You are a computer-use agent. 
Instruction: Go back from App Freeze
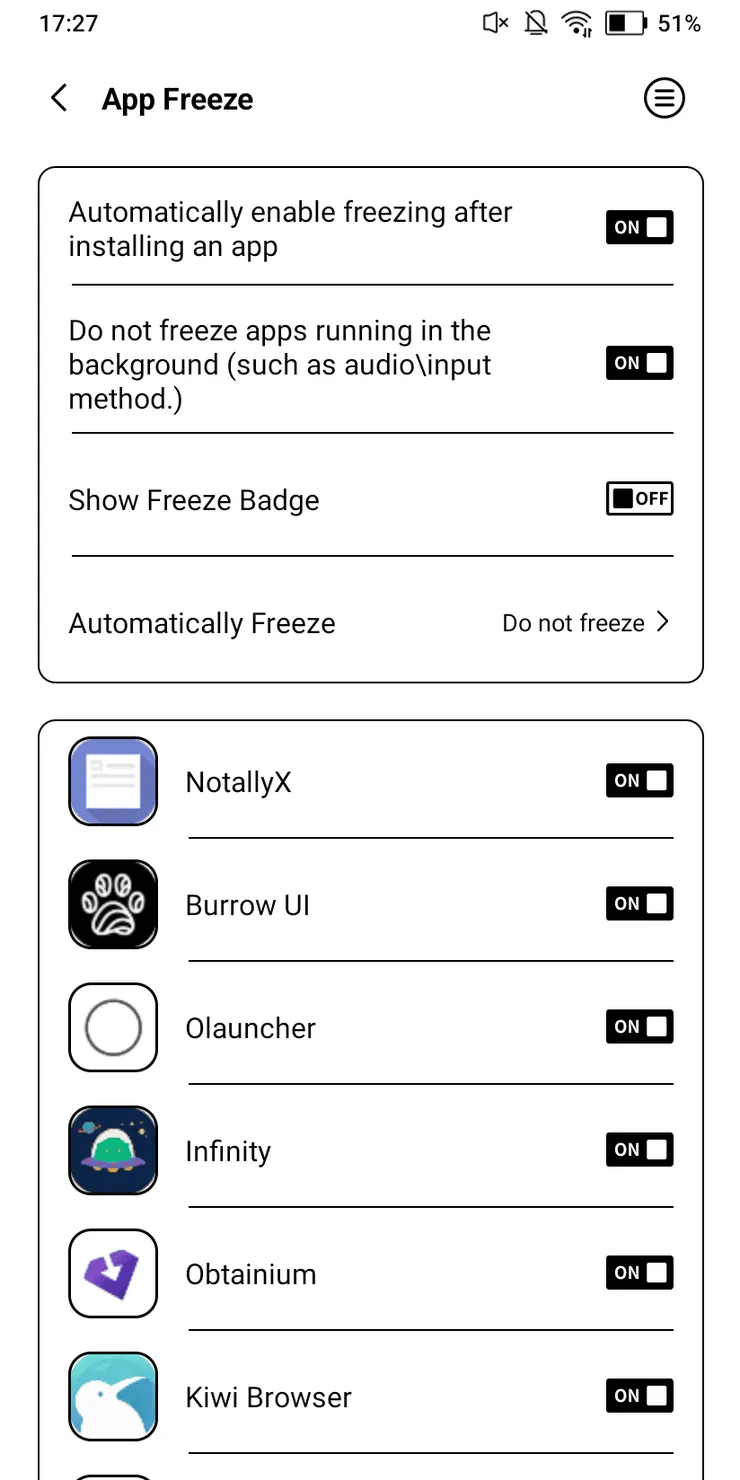60,98
